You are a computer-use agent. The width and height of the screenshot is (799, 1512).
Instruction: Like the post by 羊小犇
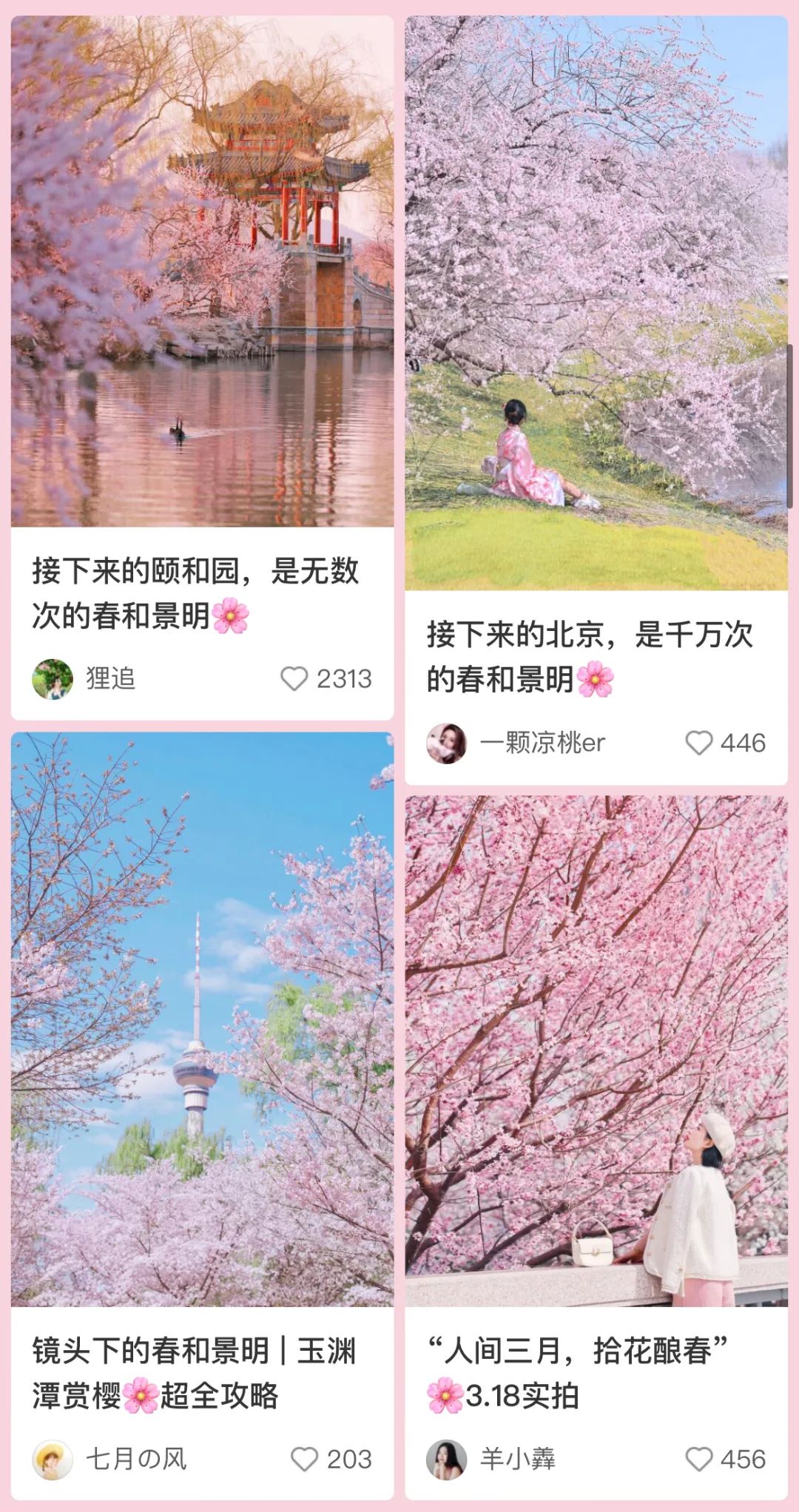click(698, 1459)
